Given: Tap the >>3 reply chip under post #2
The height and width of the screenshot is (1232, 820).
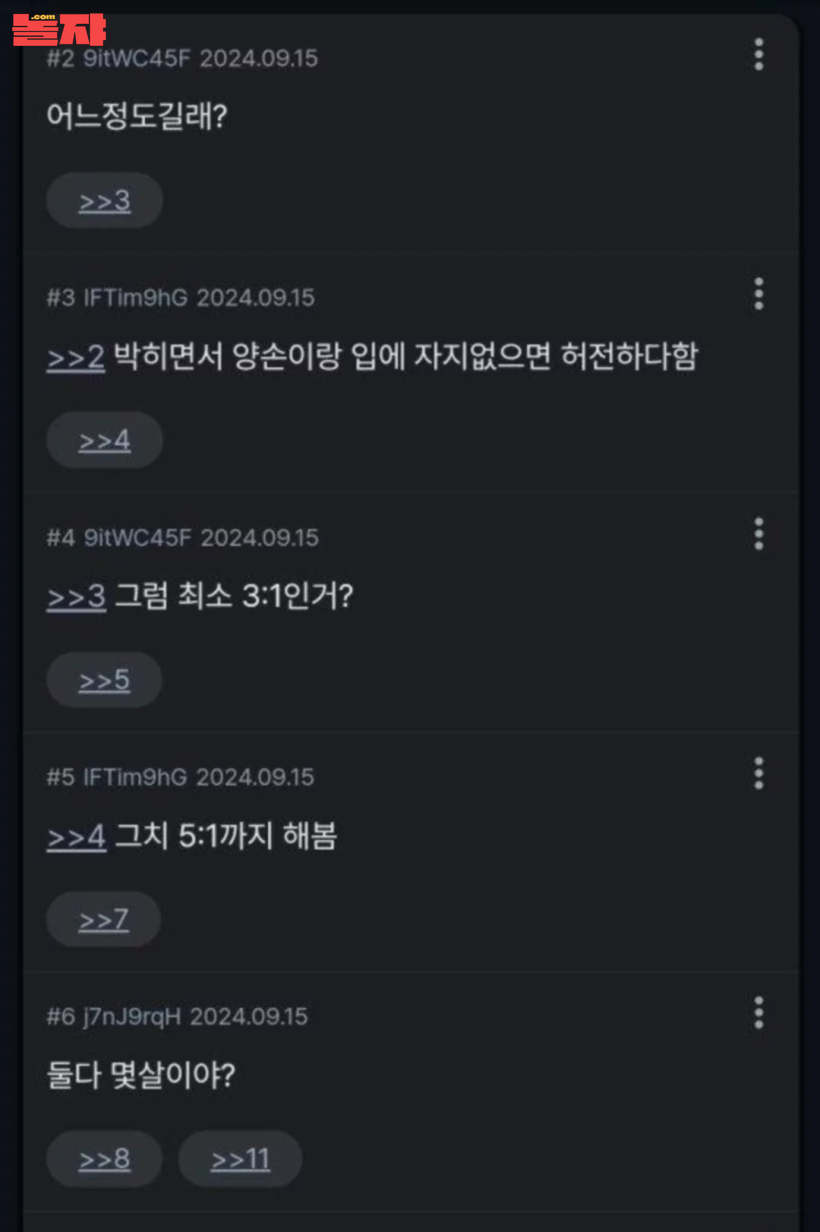Looking at the screenshot, I should click(x=104, y=201).
